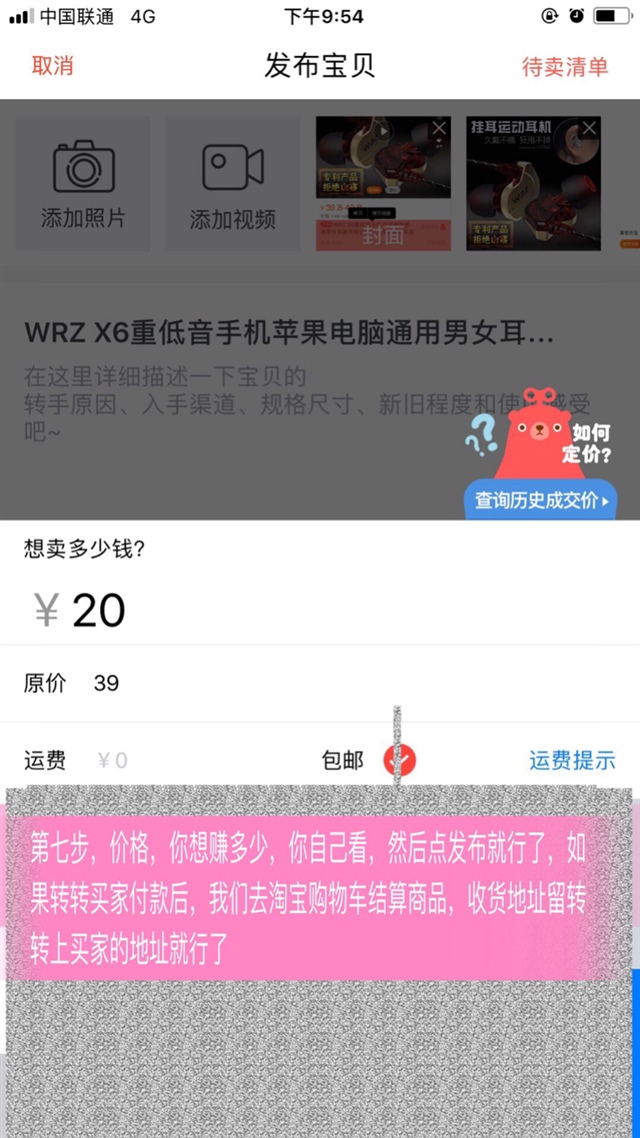Viewport: 640px width, 1138px height.
Task: Edit the WRZ X6 title field
Action: (288, 332)
